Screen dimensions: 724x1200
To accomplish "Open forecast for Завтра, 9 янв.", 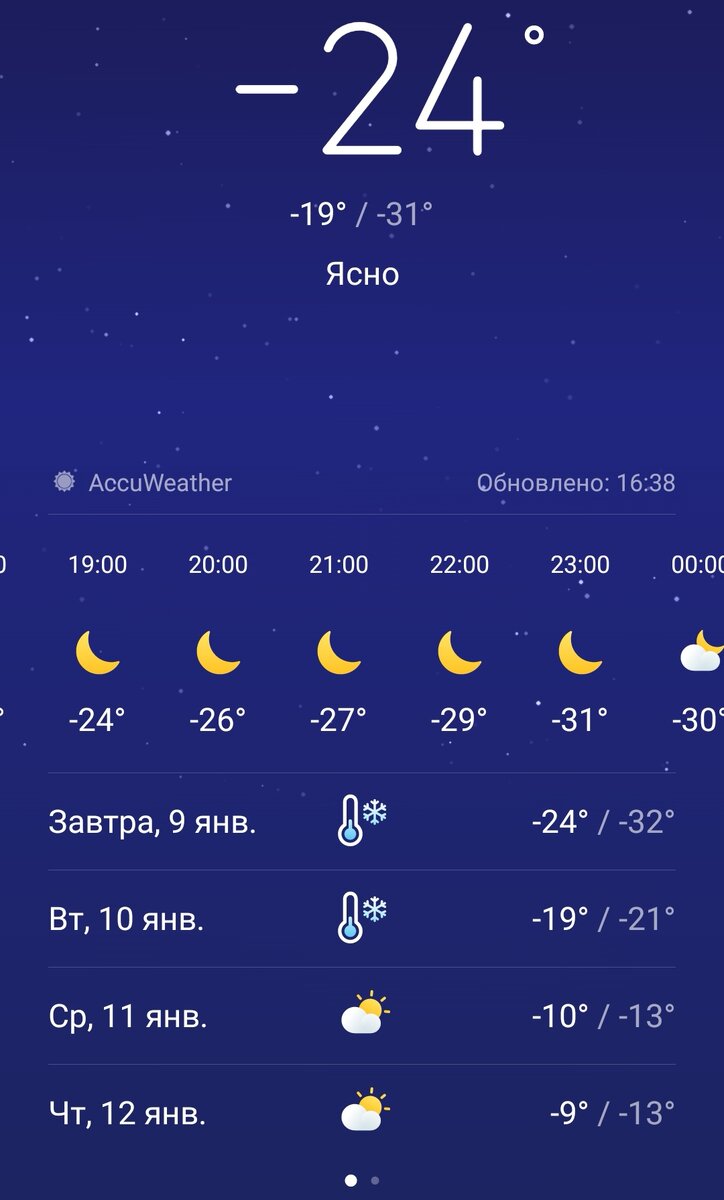I will click(x=361, y=822).
